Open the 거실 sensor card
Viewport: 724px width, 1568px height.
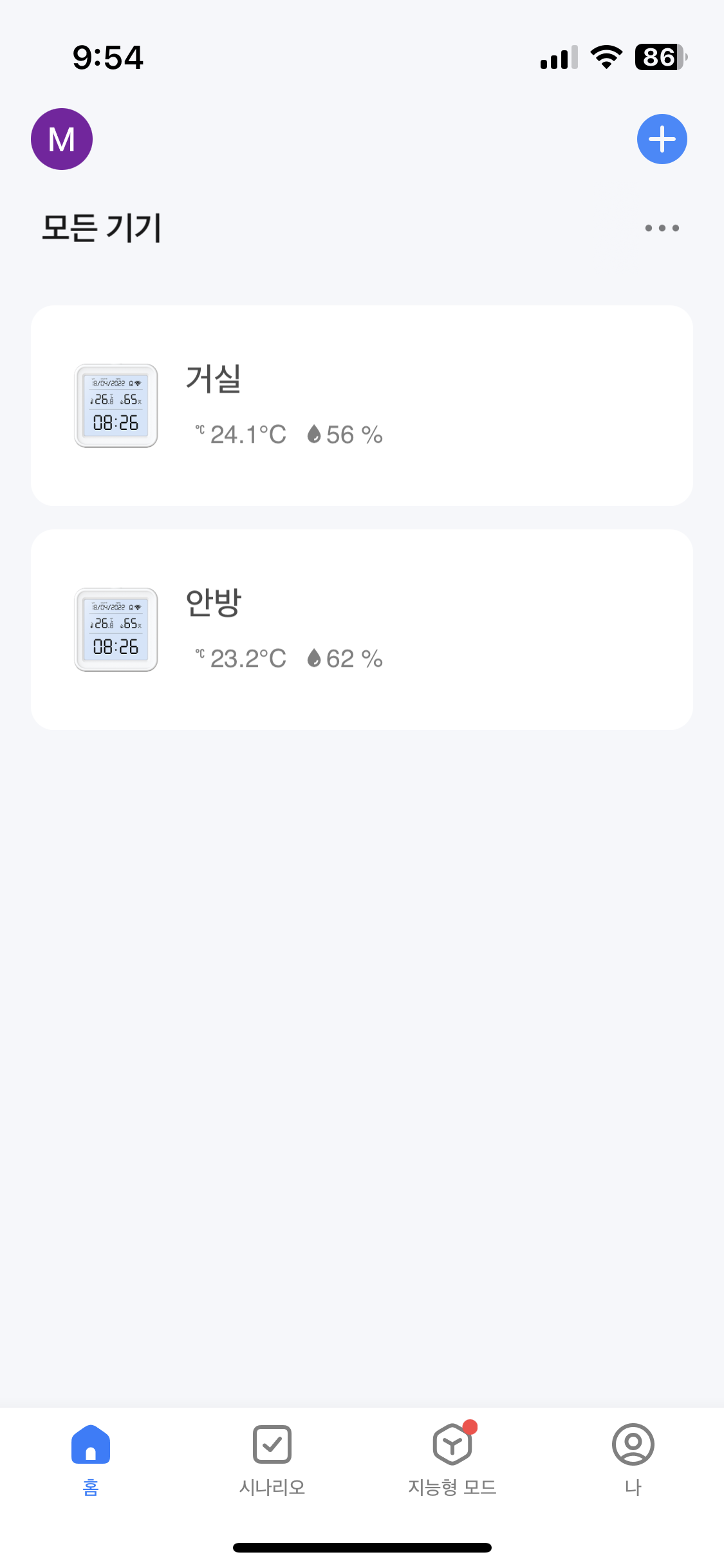click(x=362, y=406)
